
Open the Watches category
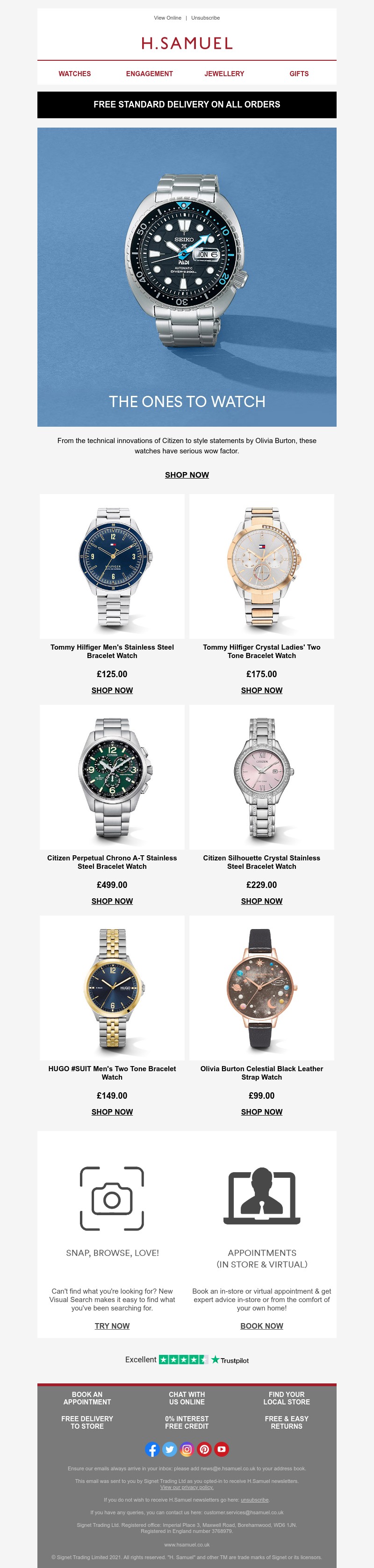[74, 74]
